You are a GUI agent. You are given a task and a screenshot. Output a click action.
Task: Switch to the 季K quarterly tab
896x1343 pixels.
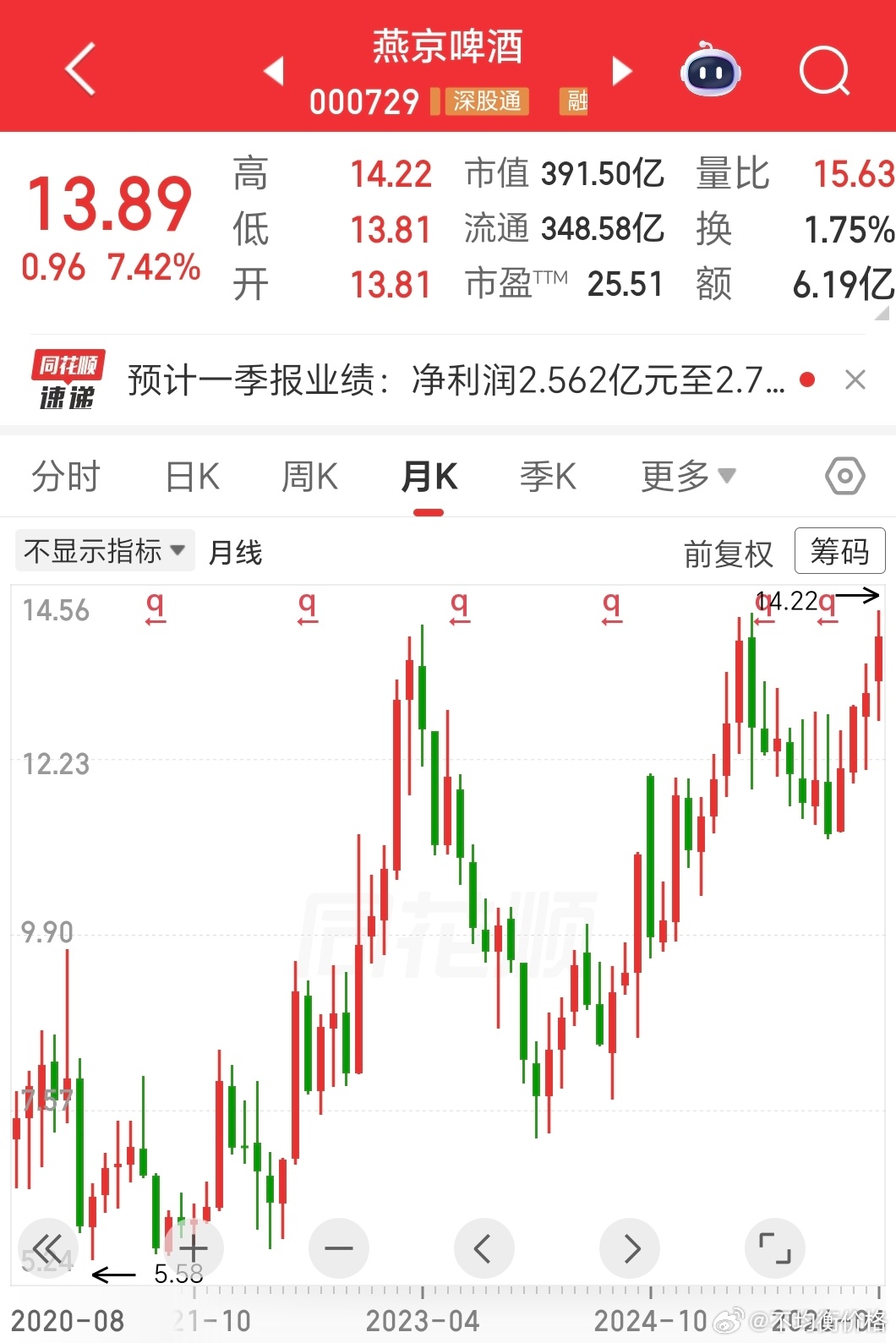click(x=548, y=476)
